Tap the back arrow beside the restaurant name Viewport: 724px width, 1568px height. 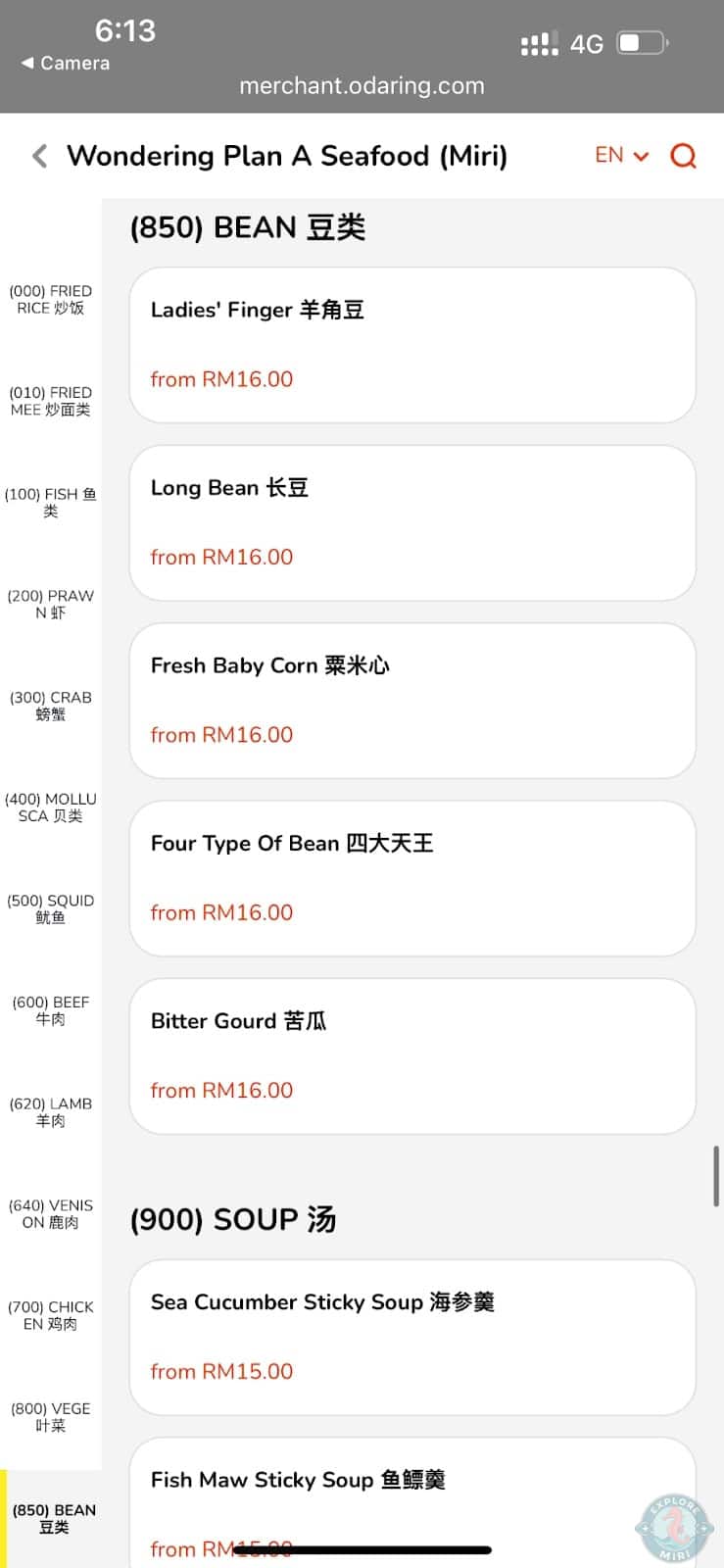(x=39, y=155)
